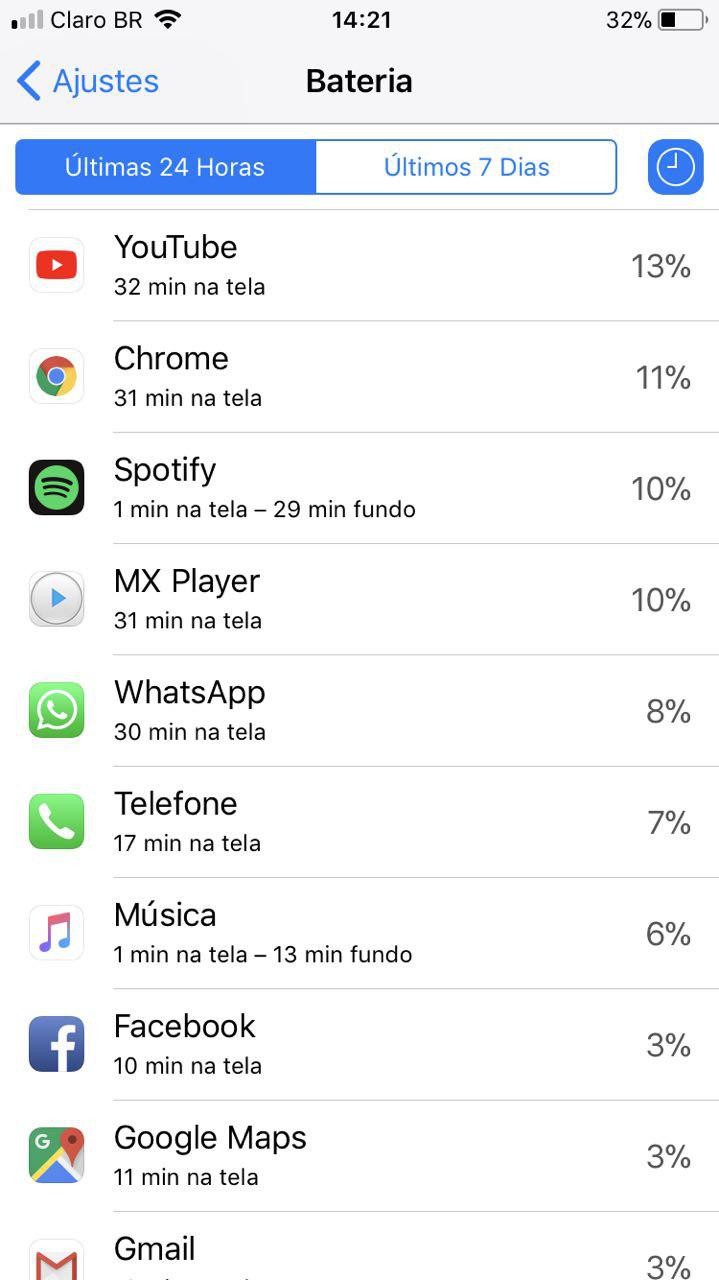This screenshot has height=1280, width=719.
Task: Select the Google Maps row
Action: 360,1156
